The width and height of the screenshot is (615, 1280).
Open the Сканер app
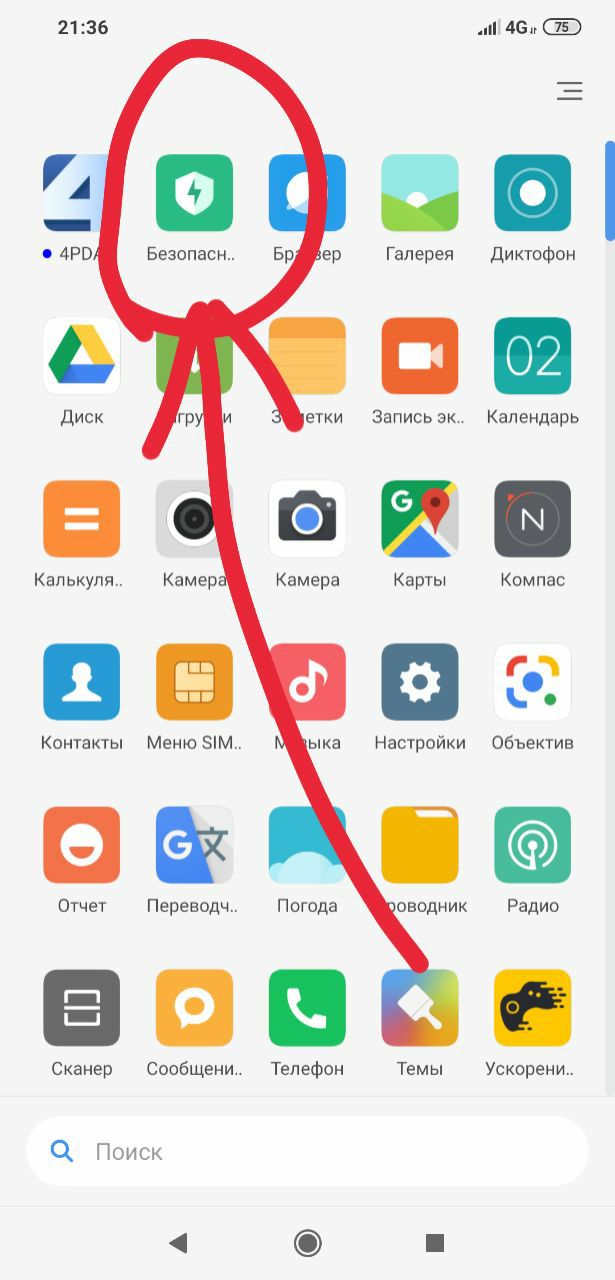81,1008
